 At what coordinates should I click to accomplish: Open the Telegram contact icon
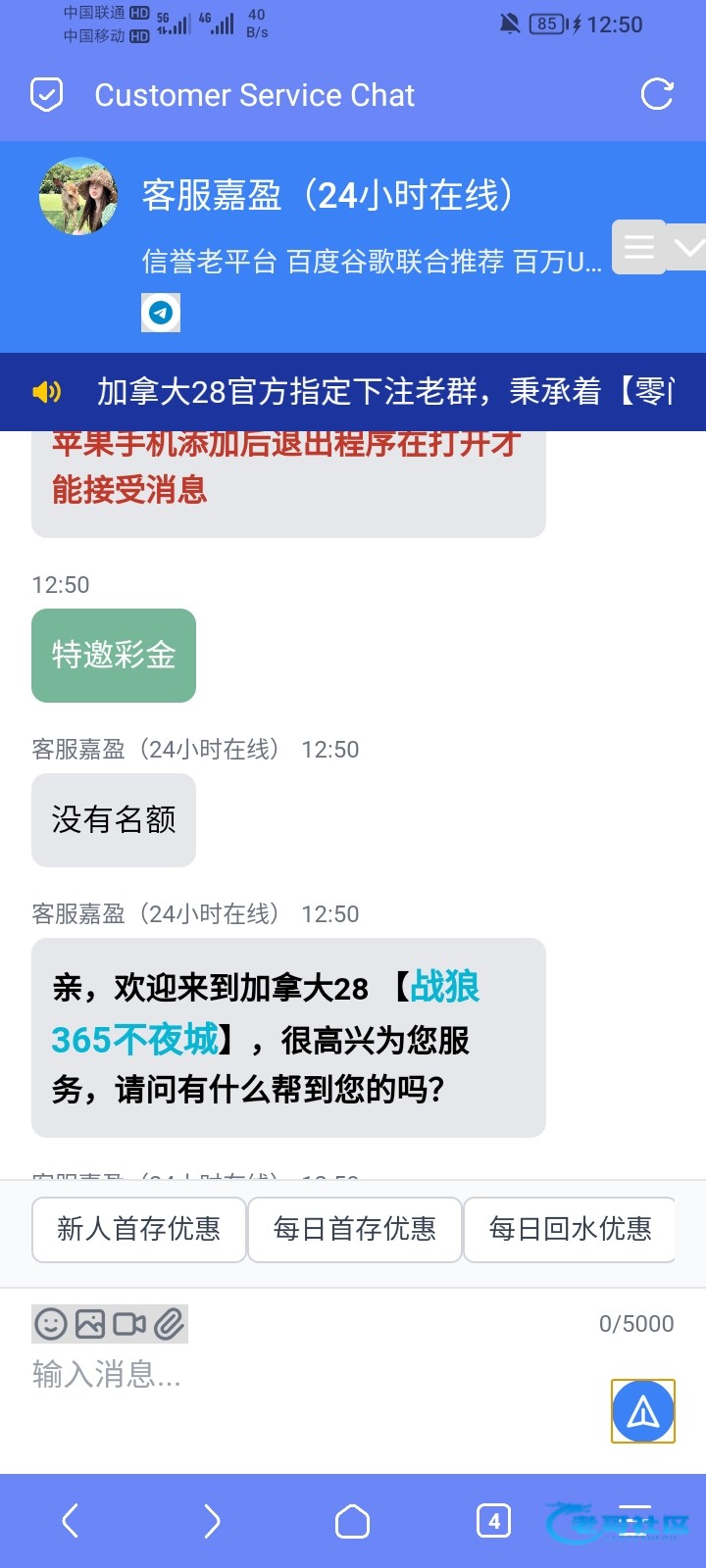click(161, 313)
